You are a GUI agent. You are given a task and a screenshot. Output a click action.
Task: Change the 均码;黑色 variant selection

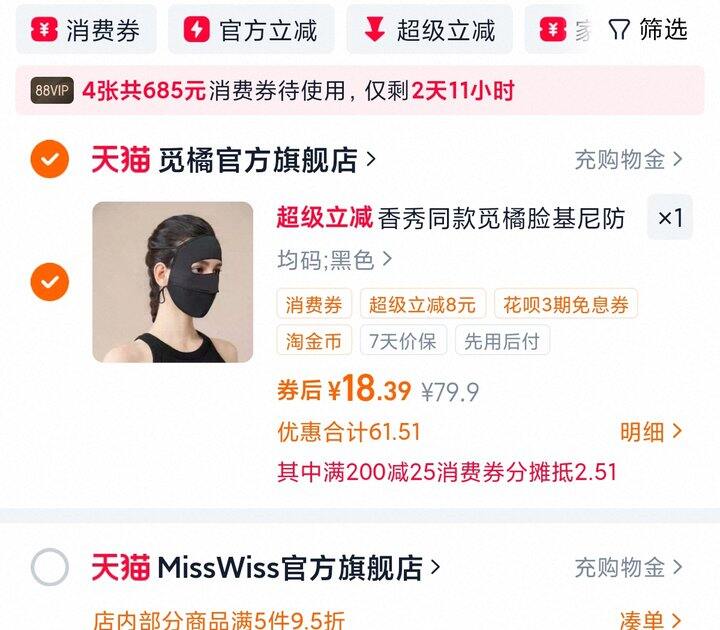[334, 260]
